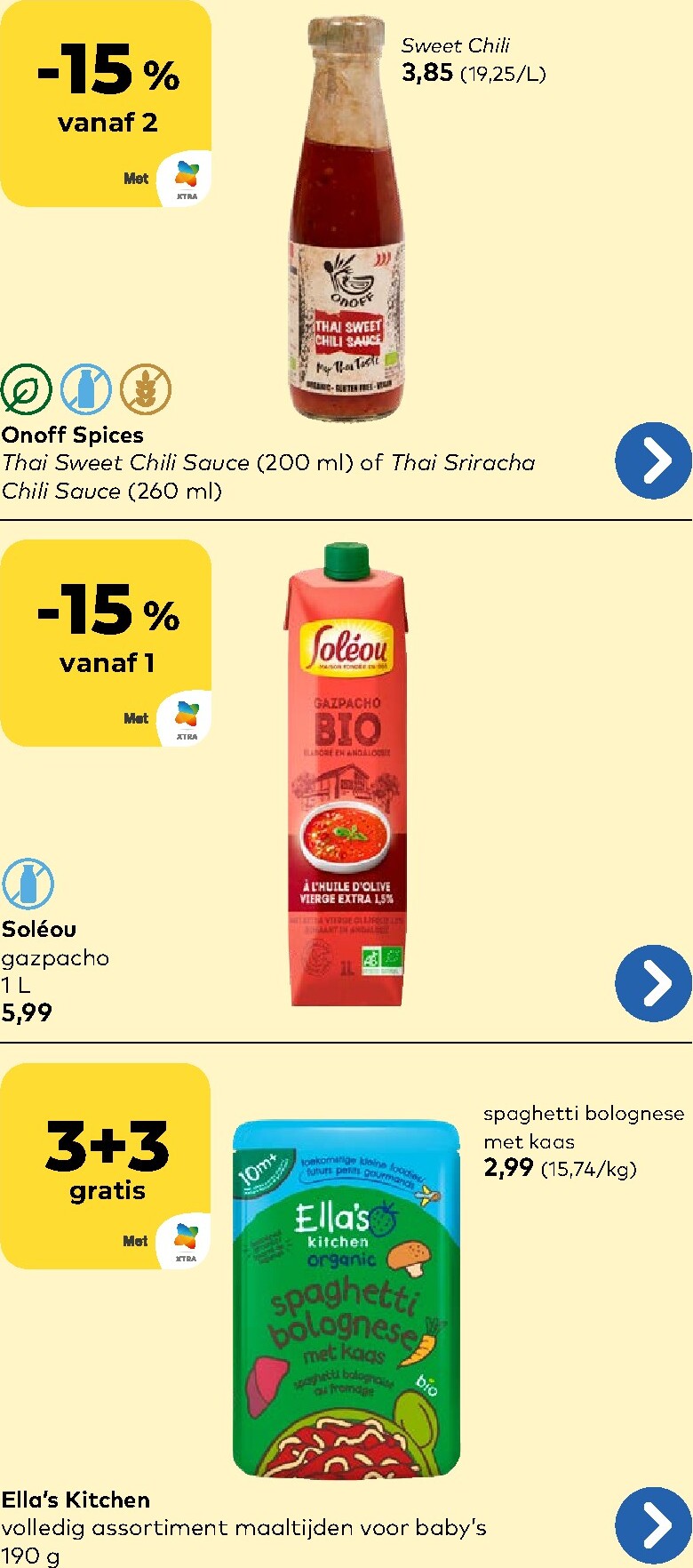Image resolution: width=693 pixels, height=1568 pixels.
Task: View the Soléou gazpacho carton product
Action: tap(346, 774)
